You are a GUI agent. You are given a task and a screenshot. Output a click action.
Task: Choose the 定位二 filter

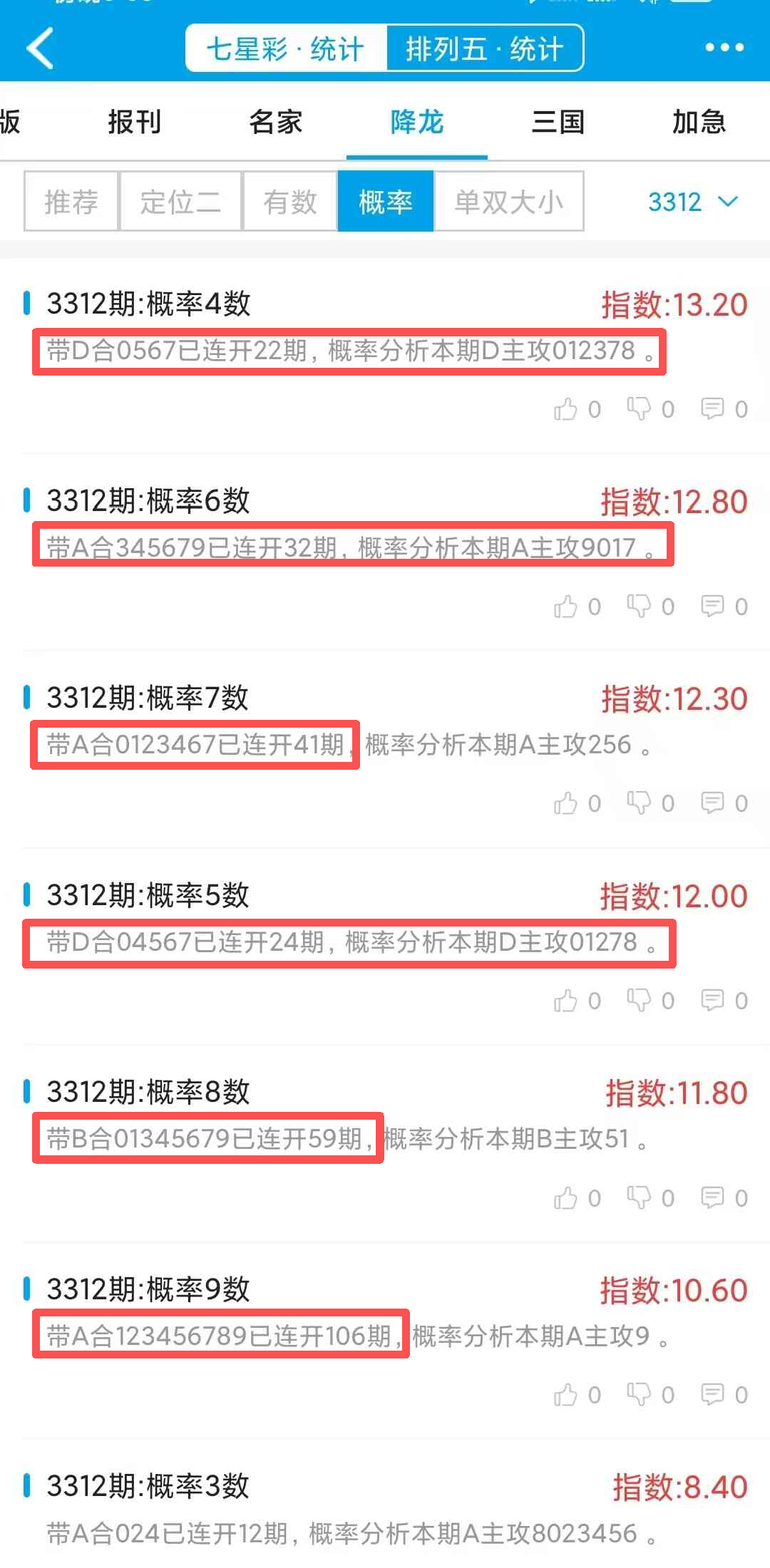180,202
